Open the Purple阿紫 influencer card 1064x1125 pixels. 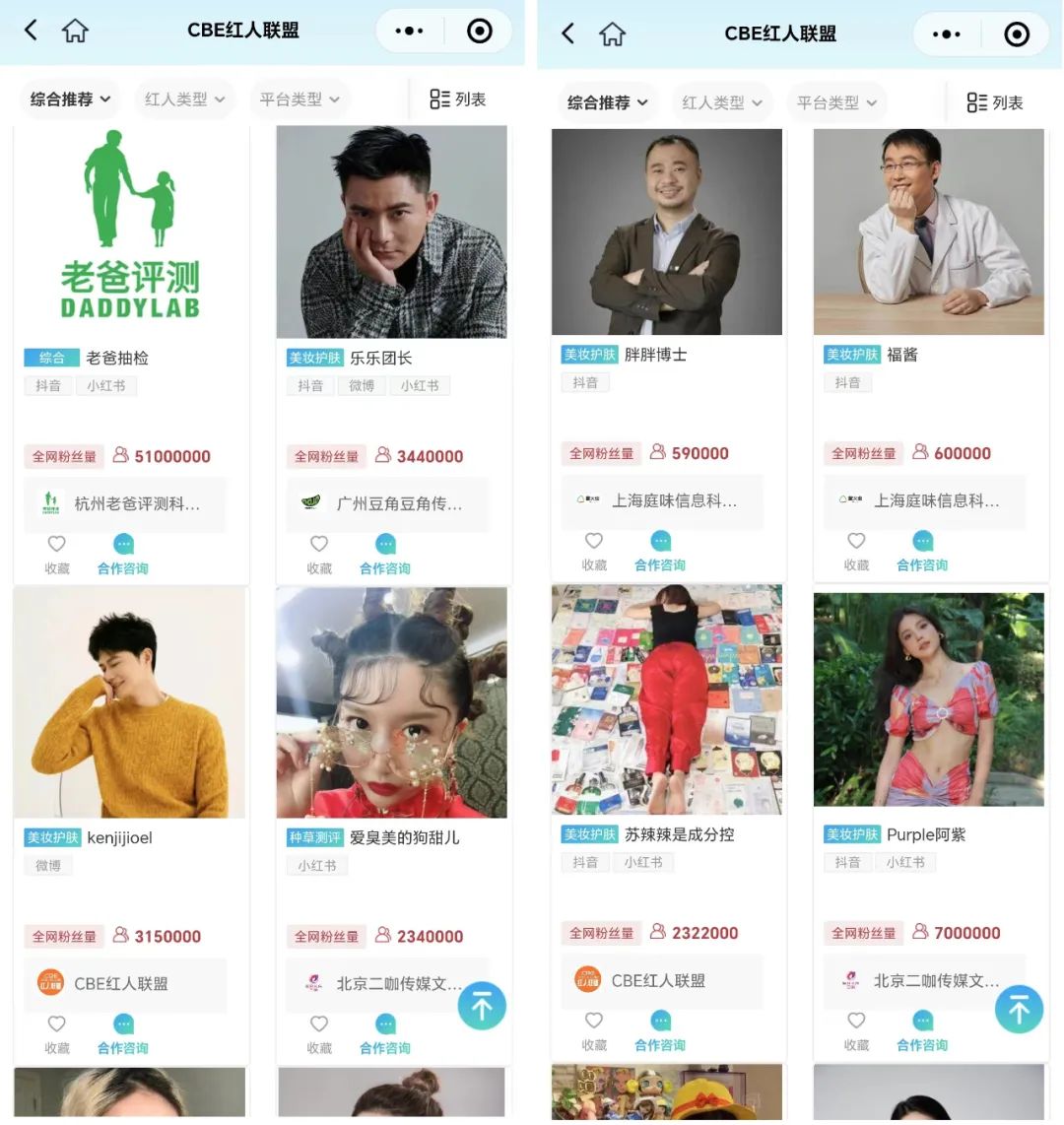pos(928,699)
